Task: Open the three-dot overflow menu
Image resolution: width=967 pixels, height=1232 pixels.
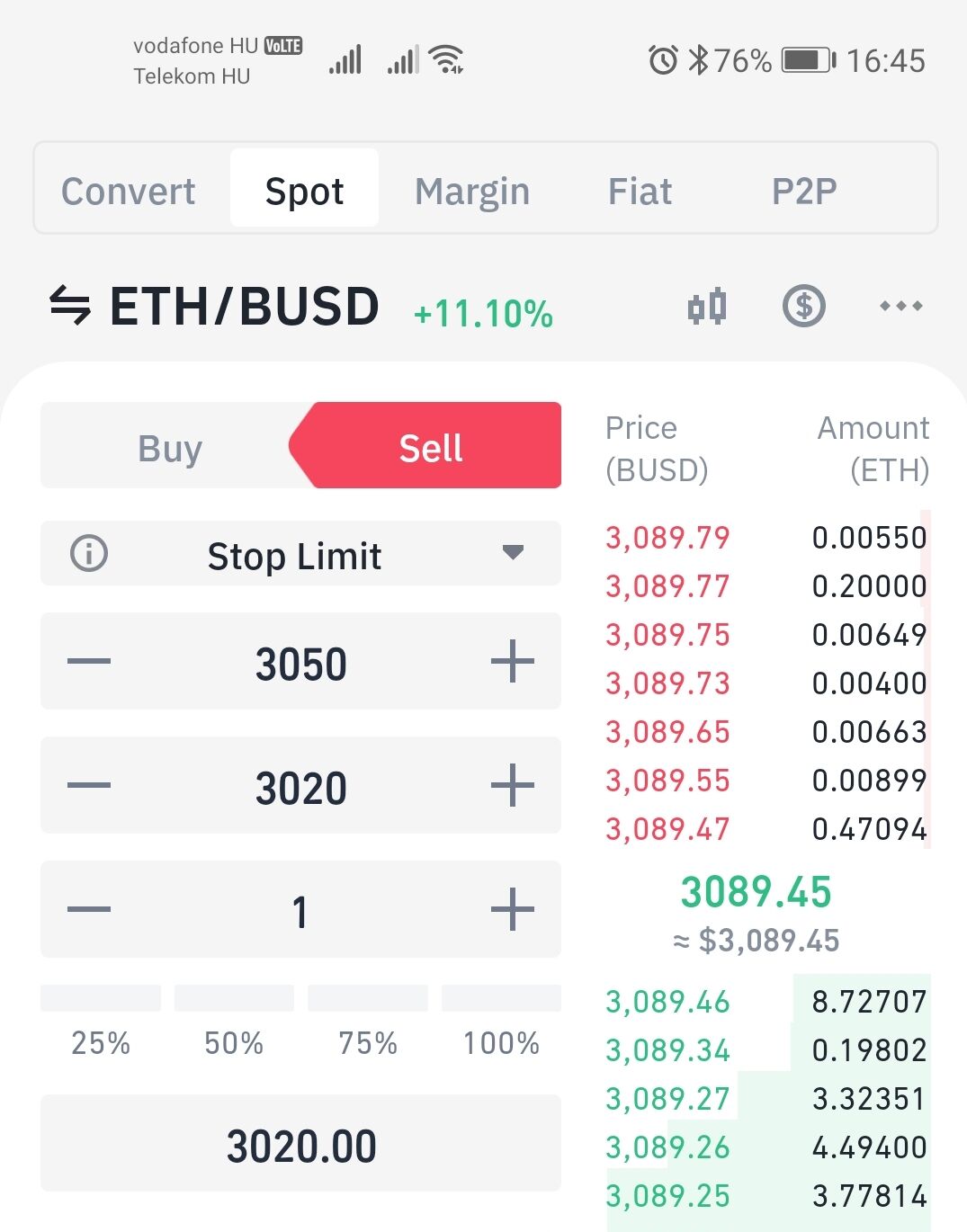Action: (x=900, y=307)
